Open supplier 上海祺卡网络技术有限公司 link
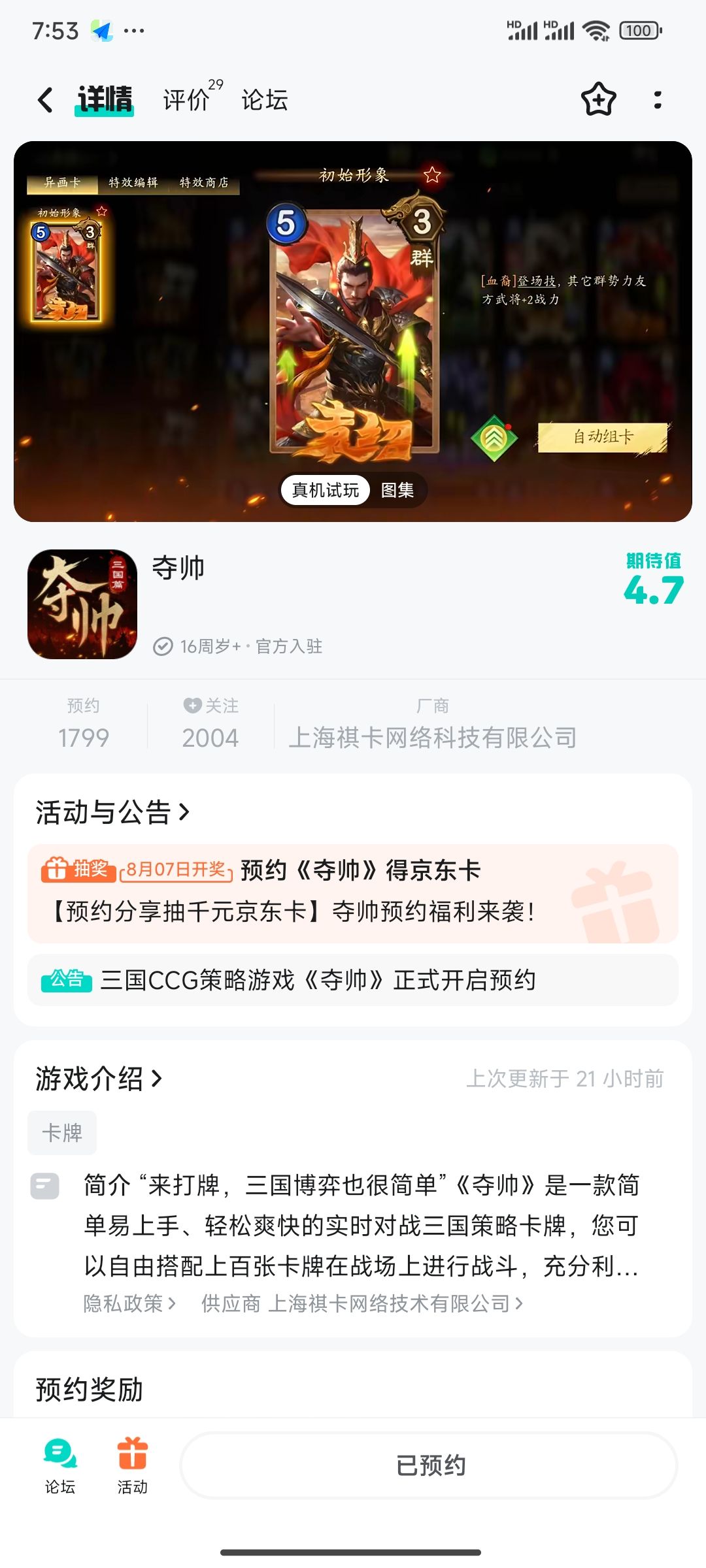 pyautogui.click(x=362, y=1303)
